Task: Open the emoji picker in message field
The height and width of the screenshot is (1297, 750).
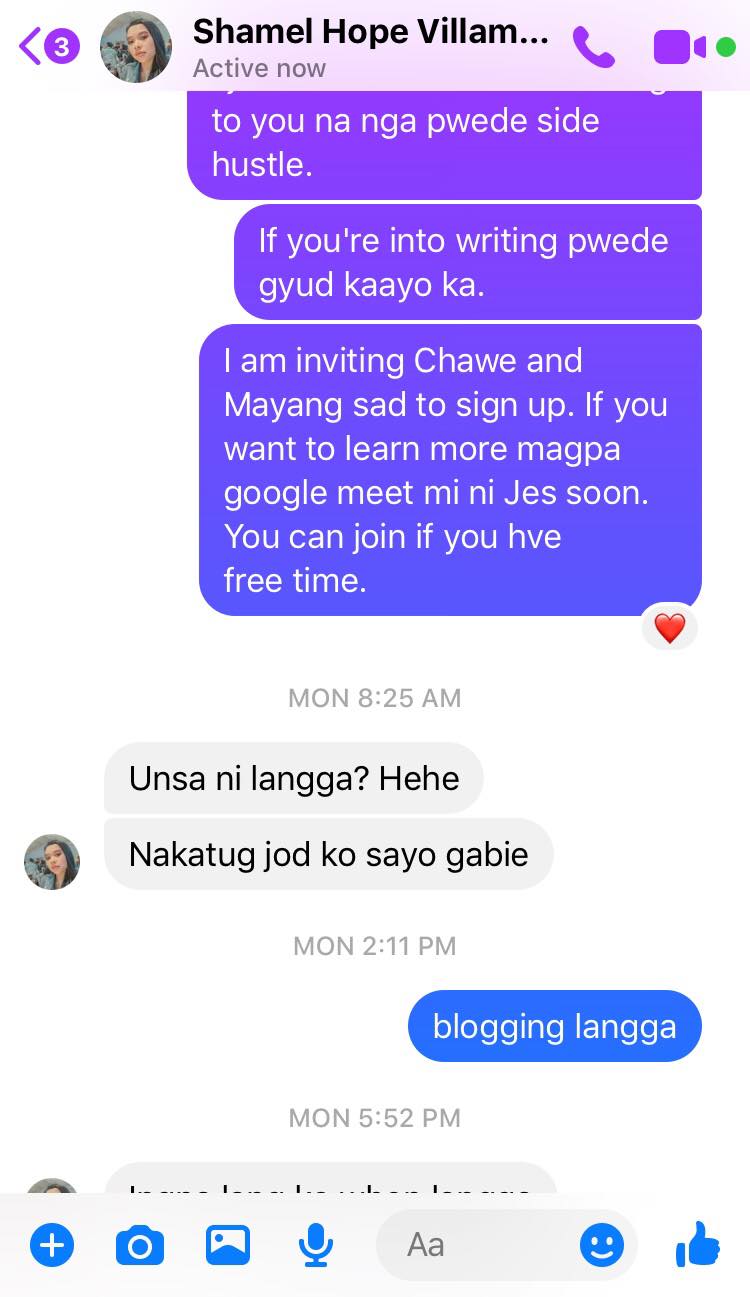Action: coord(602,1245)
